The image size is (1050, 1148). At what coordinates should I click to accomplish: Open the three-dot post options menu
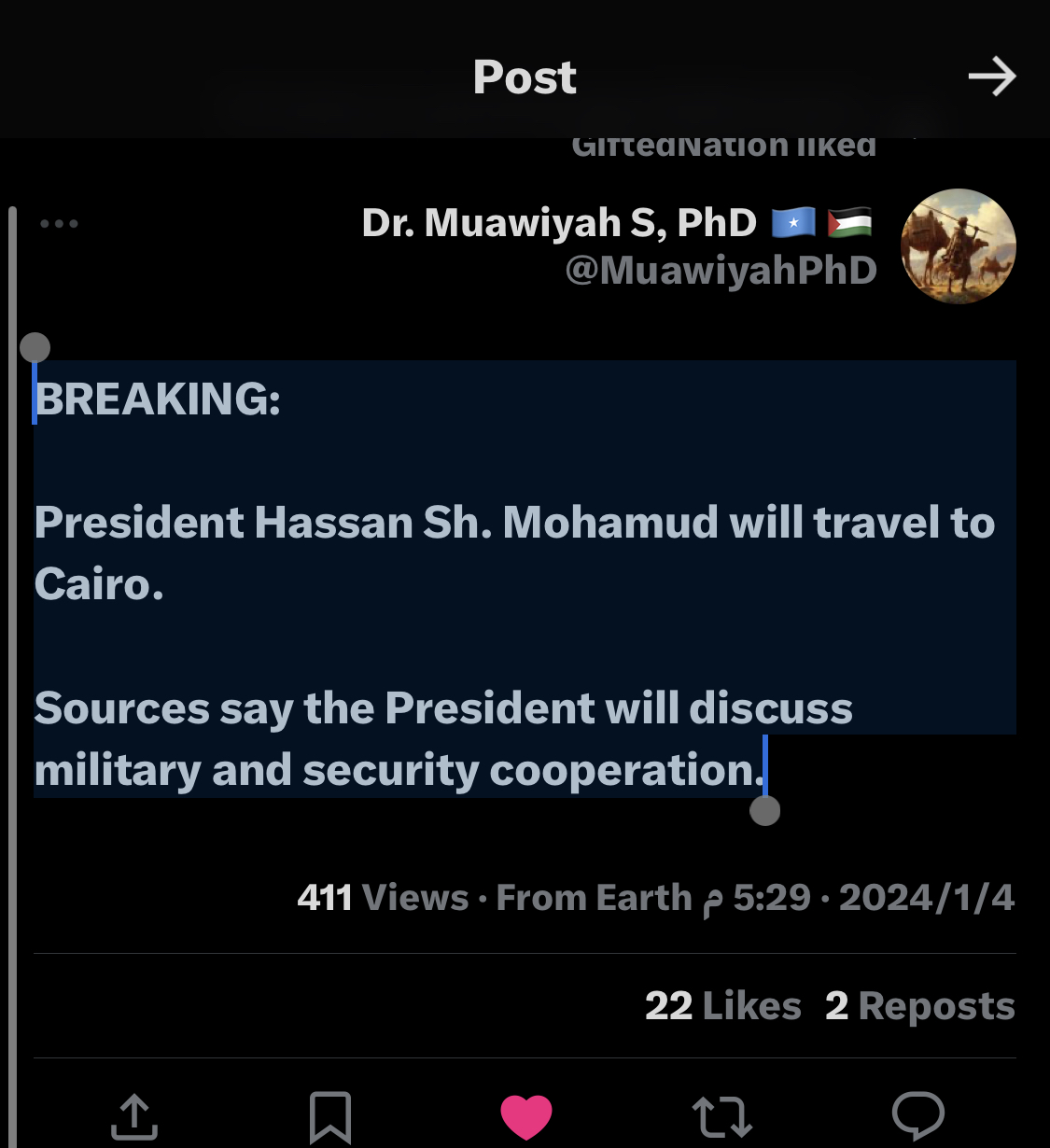[59, 223]
